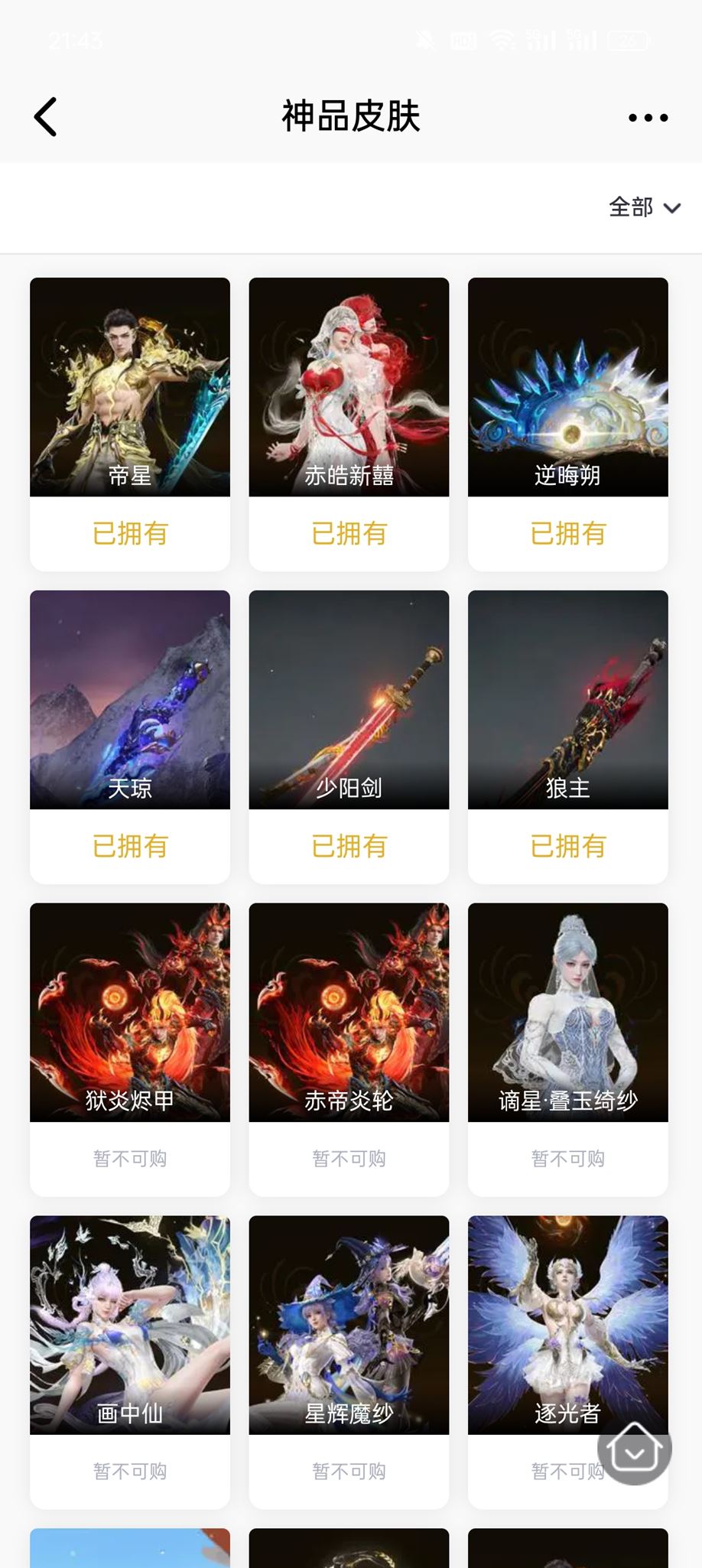Open the 狼主 skin tile

coord(568,737)
